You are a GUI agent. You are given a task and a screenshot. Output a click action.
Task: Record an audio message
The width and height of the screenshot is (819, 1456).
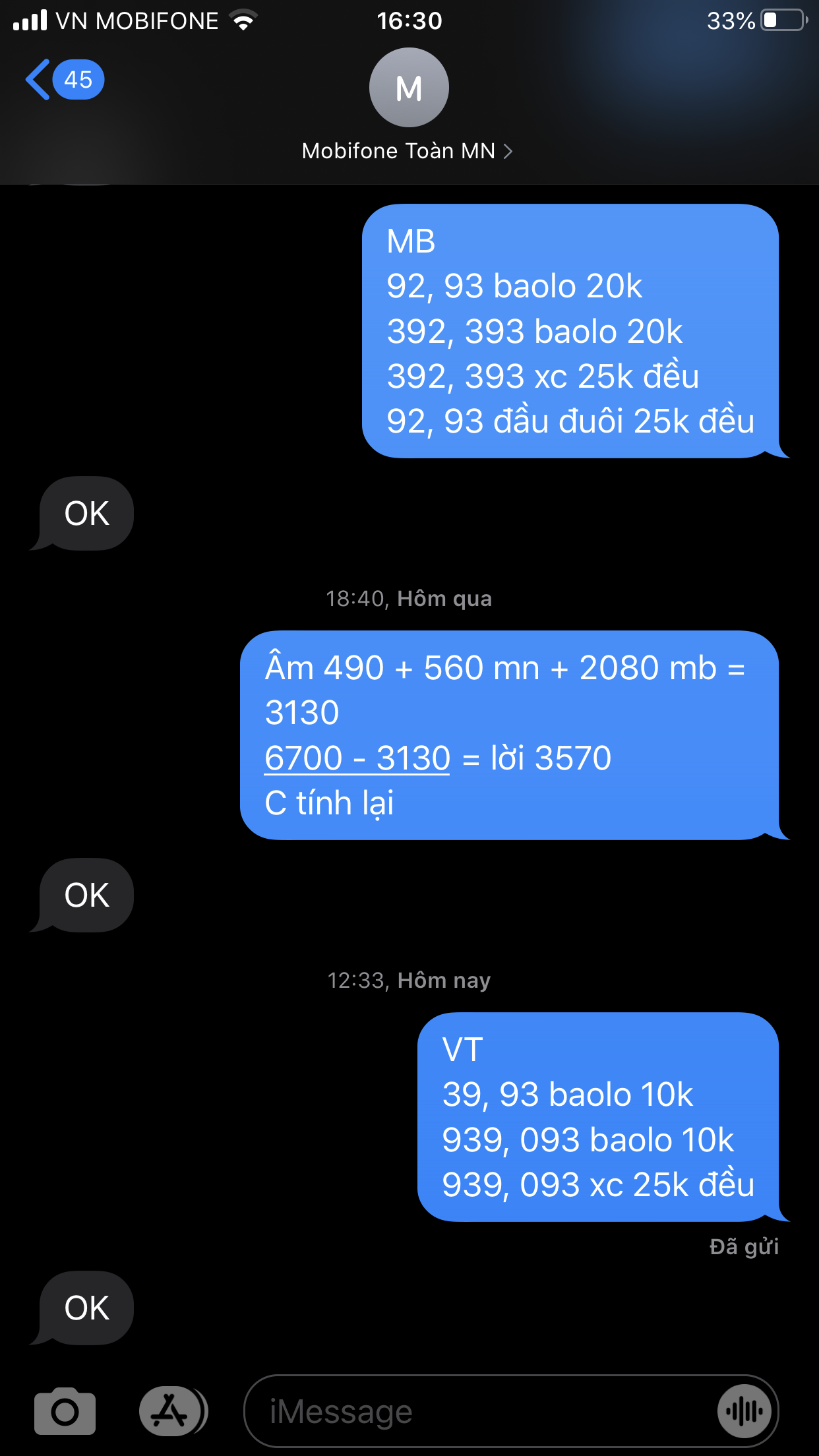click(x=744, y=1411)
